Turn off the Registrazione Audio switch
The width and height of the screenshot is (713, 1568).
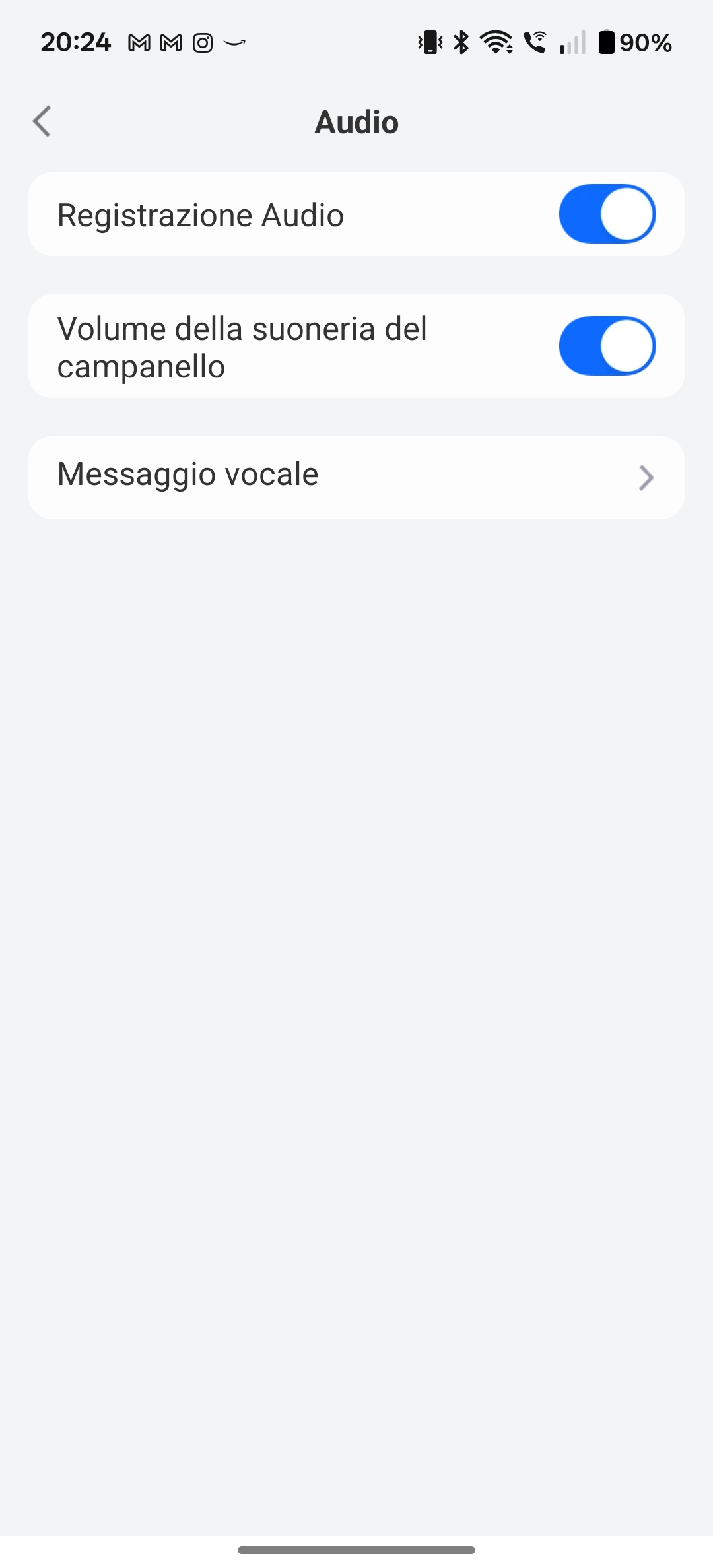pyautogui.click(x=607, y=214)
